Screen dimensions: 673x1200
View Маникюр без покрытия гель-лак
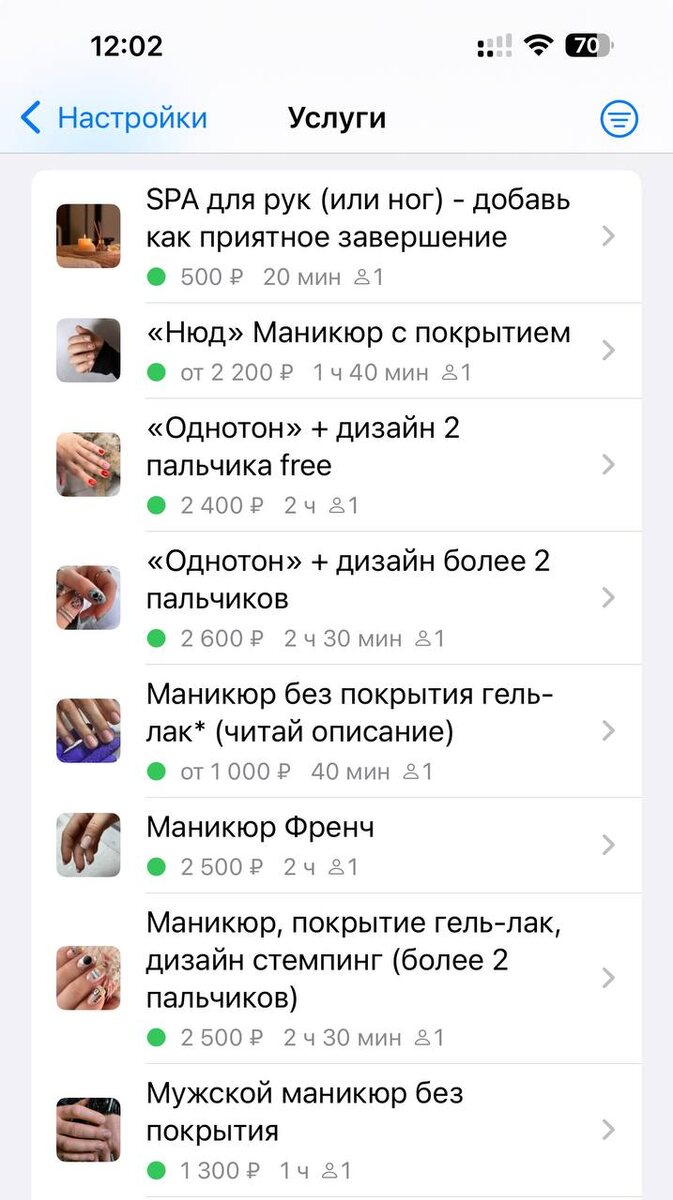pos(357,731)
